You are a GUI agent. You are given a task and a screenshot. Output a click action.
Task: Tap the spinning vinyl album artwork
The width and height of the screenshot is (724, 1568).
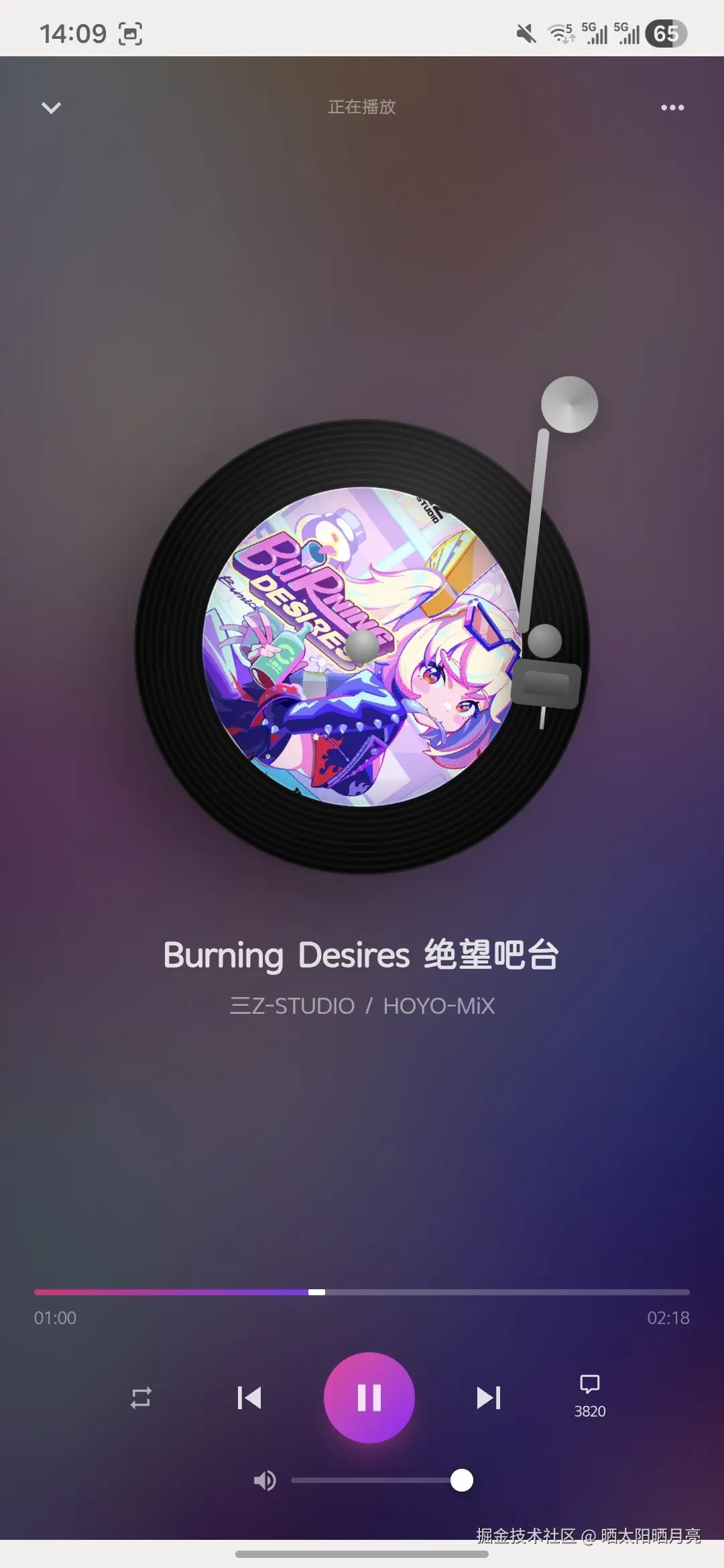(362, 643)
